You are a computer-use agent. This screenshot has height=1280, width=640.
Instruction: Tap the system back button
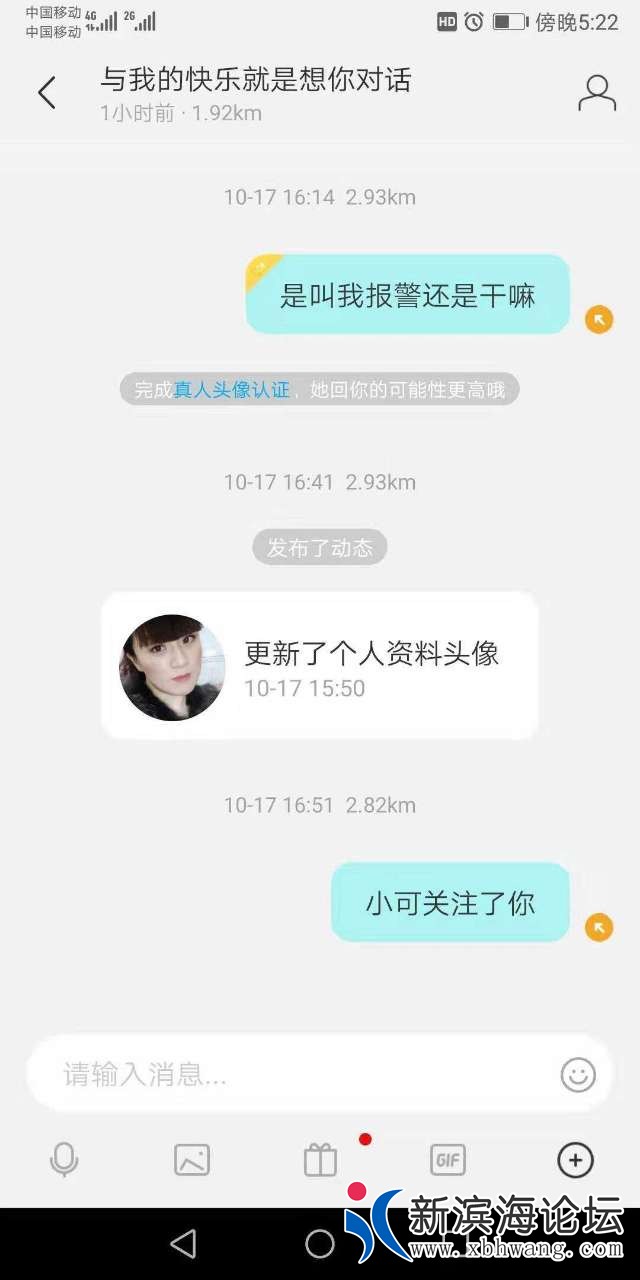183,1243
